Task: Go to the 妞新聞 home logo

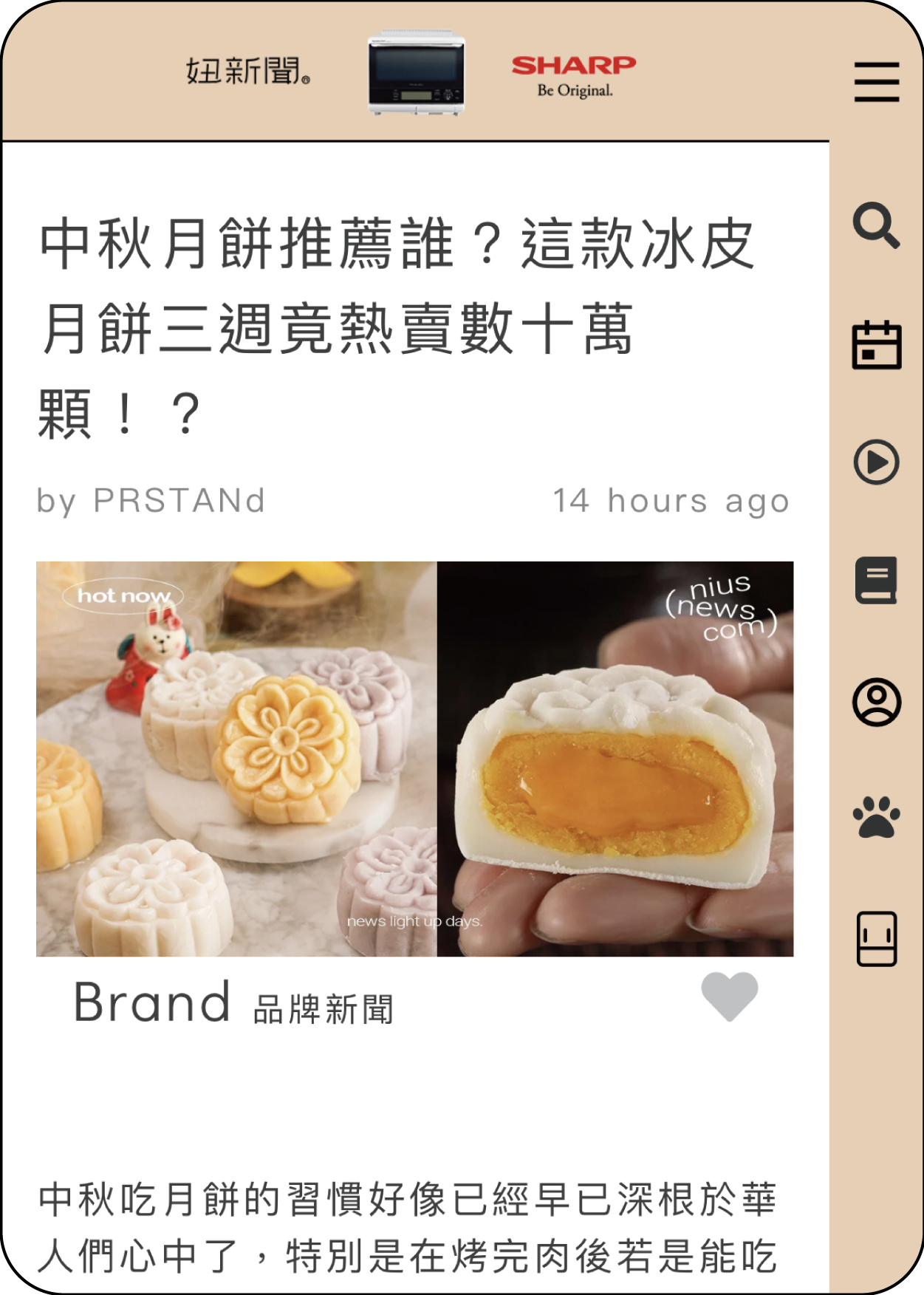Action: tap(247, 71)
